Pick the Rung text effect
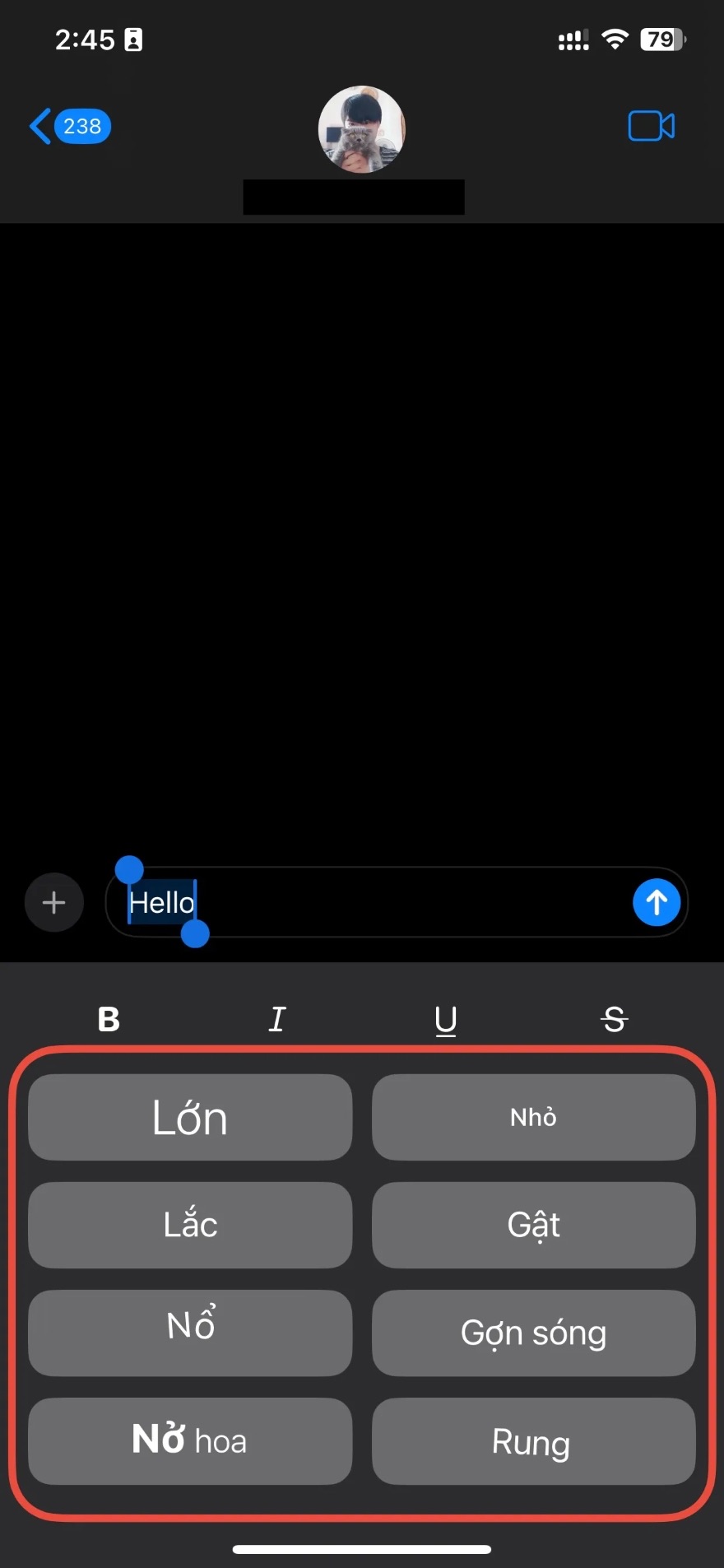The image size is (724, 1568). 533,1441
